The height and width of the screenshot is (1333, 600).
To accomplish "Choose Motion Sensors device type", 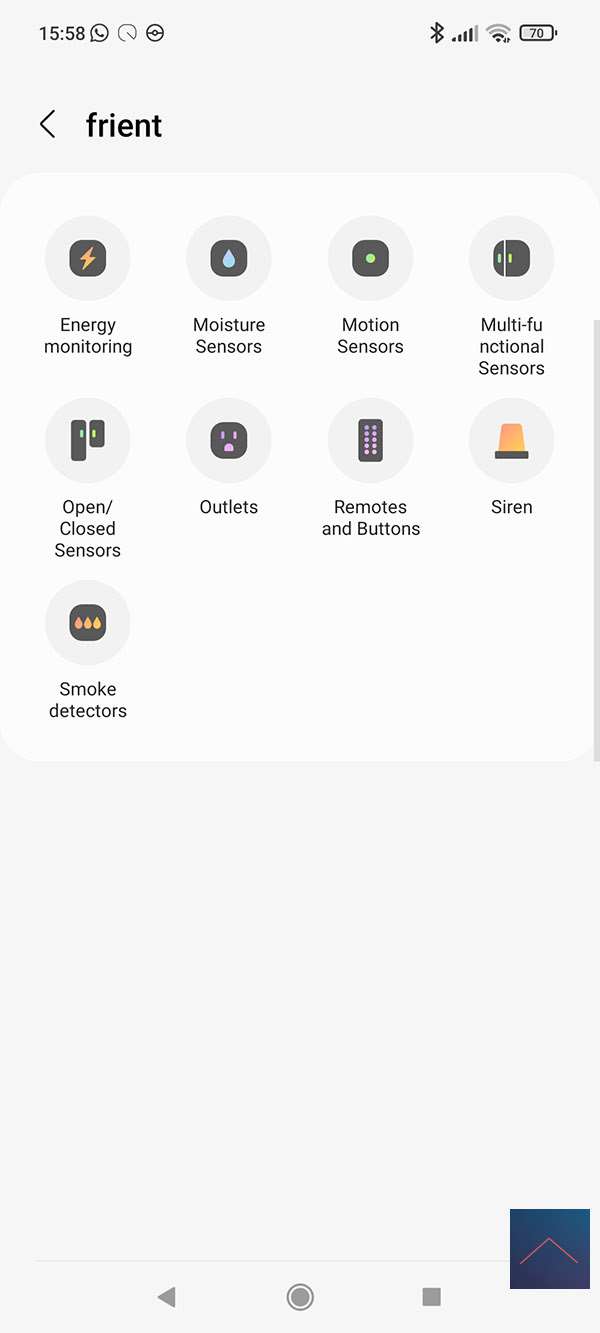I will [370, 259].
